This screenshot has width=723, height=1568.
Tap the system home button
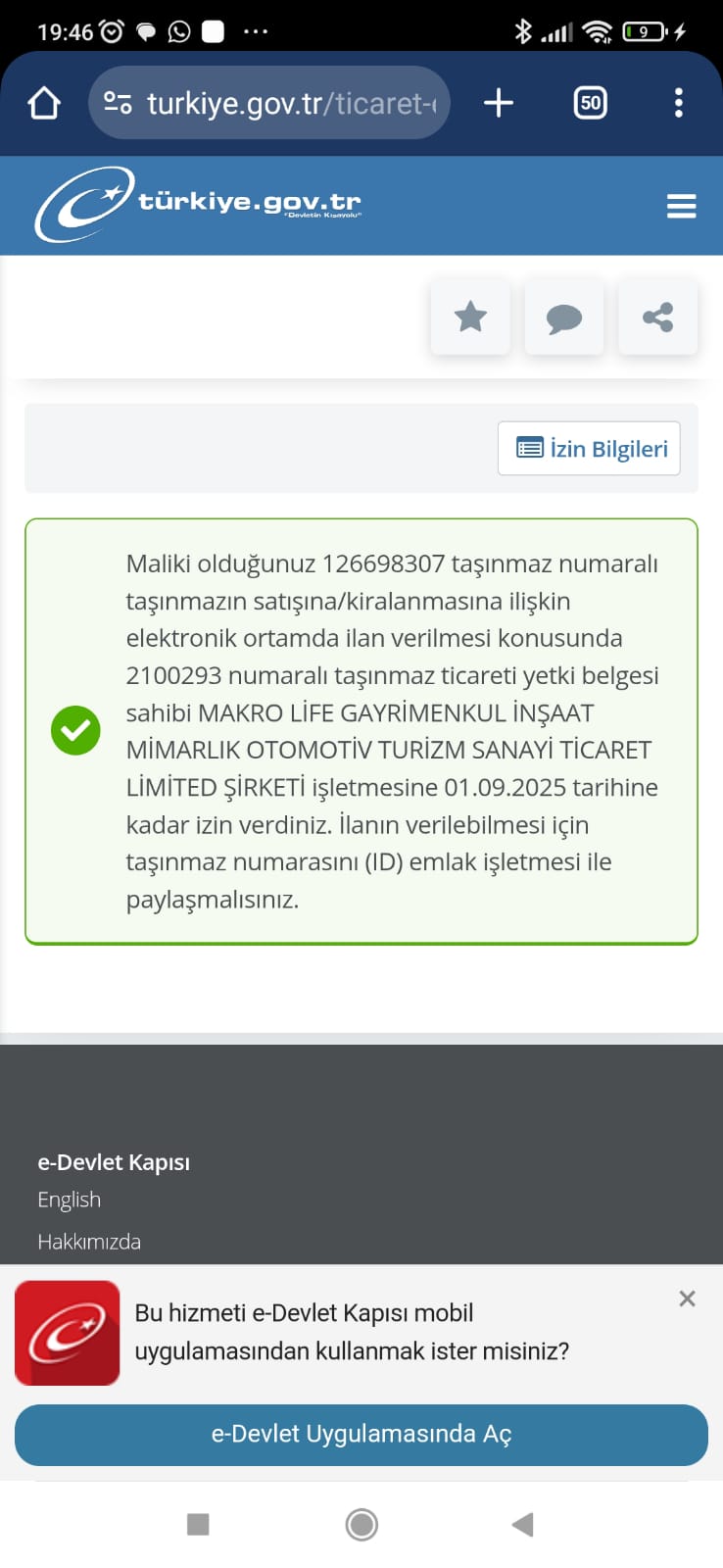[x=361, y=1525]
